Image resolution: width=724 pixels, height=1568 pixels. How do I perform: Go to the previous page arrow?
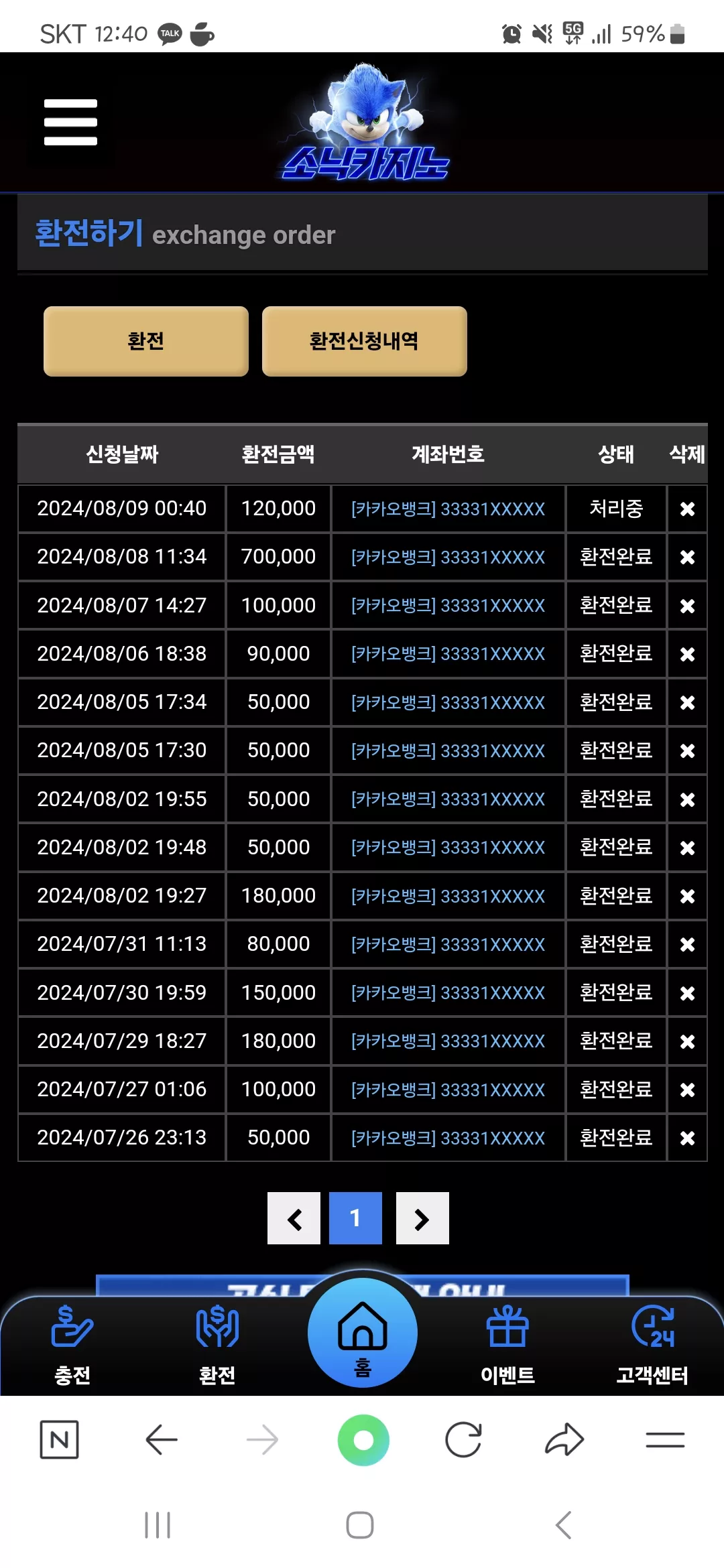pyautogui.click(x=294, y=1218)
